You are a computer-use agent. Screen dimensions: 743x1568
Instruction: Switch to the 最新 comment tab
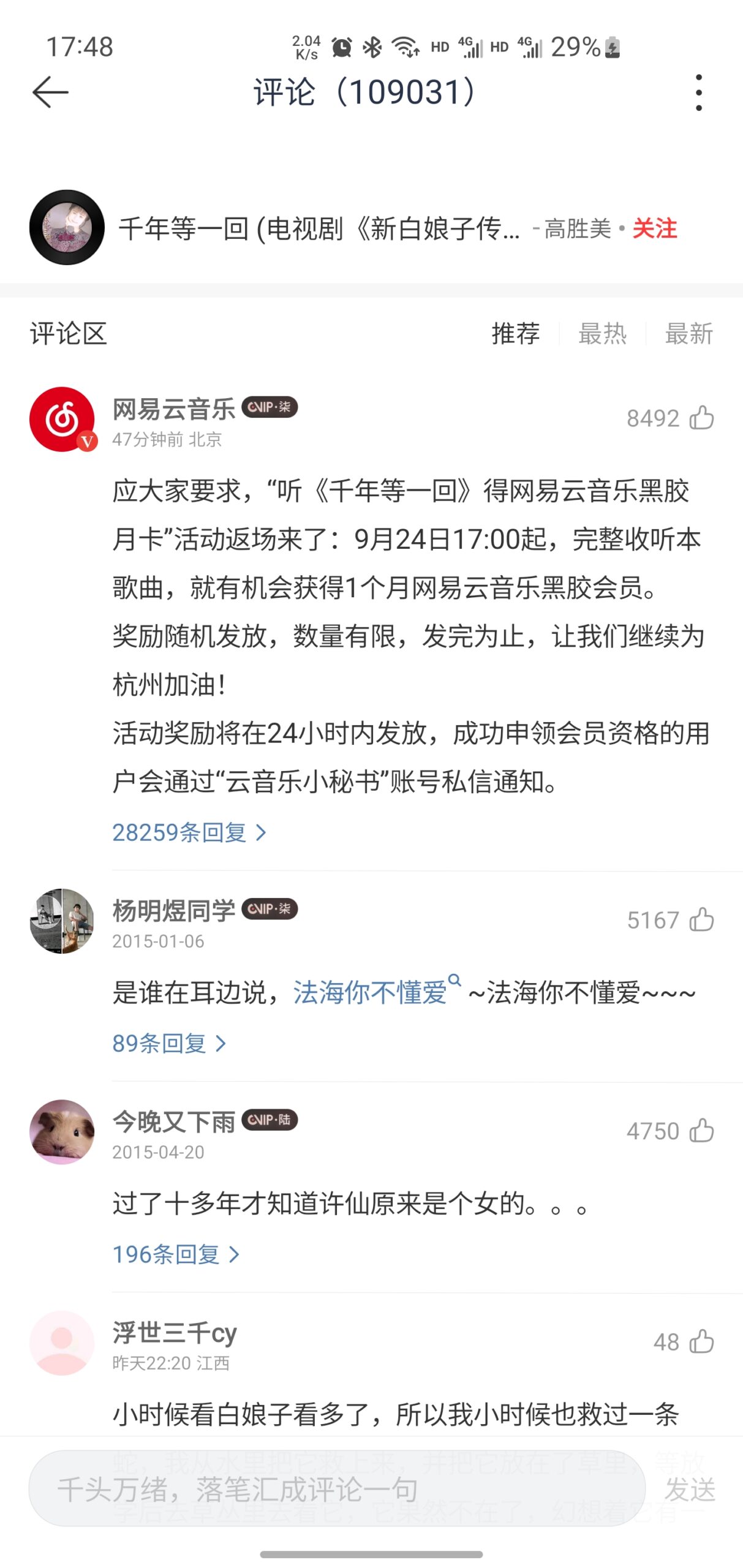pyautogui.click(x=689, y=334)
